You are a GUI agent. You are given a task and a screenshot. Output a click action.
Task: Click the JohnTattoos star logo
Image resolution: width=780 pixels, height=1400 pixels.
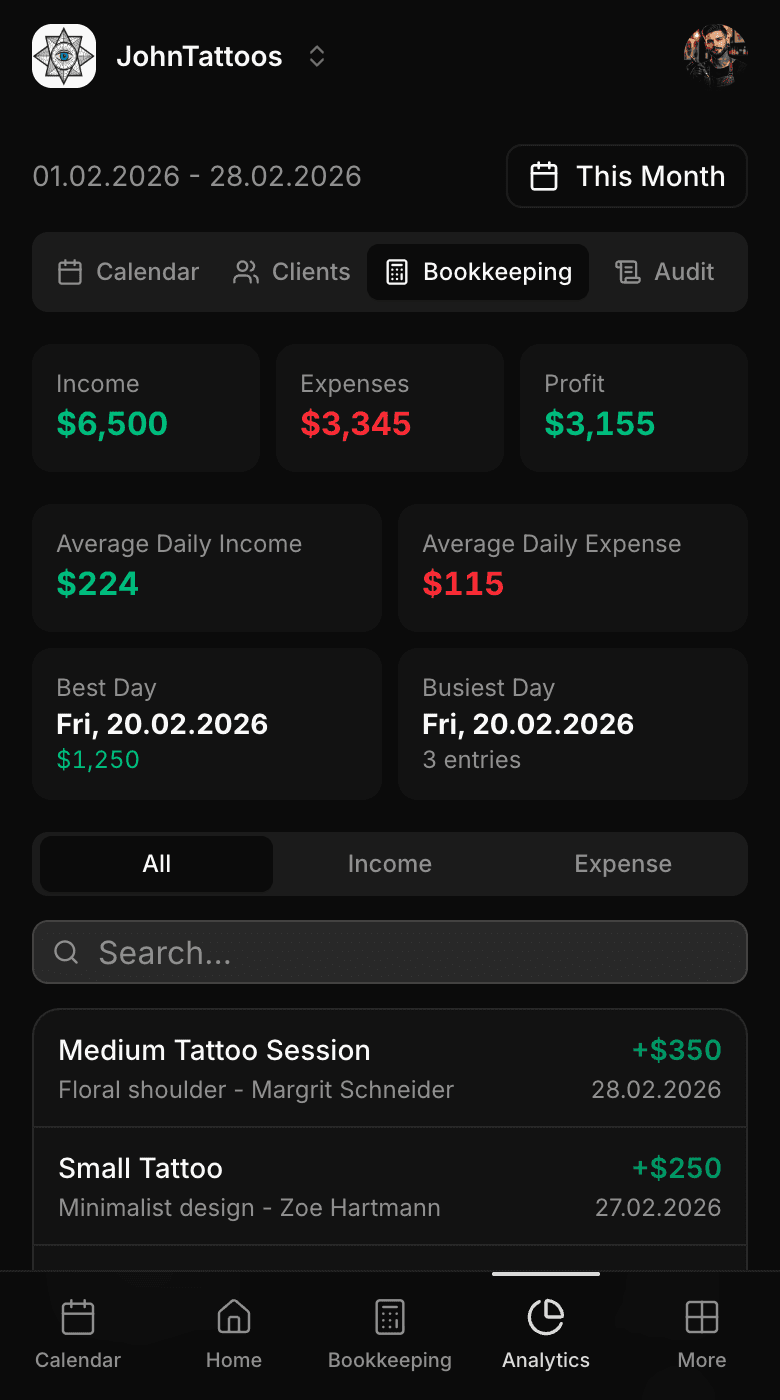pyautogui.click(x=63, y=56)
